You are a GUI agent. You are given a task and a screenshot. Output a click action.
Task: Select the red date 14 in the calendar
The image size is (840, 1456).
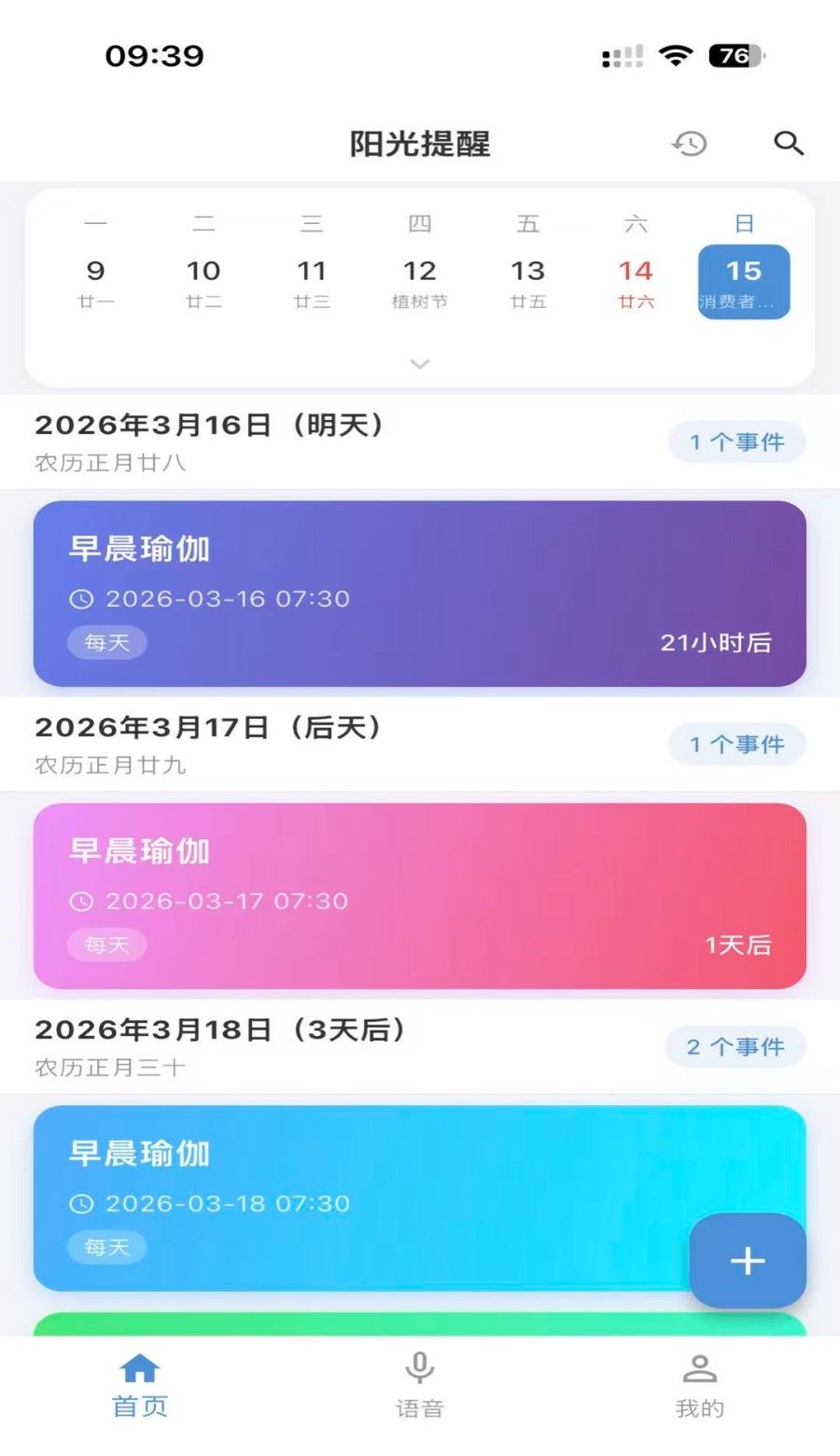(637, 272)
